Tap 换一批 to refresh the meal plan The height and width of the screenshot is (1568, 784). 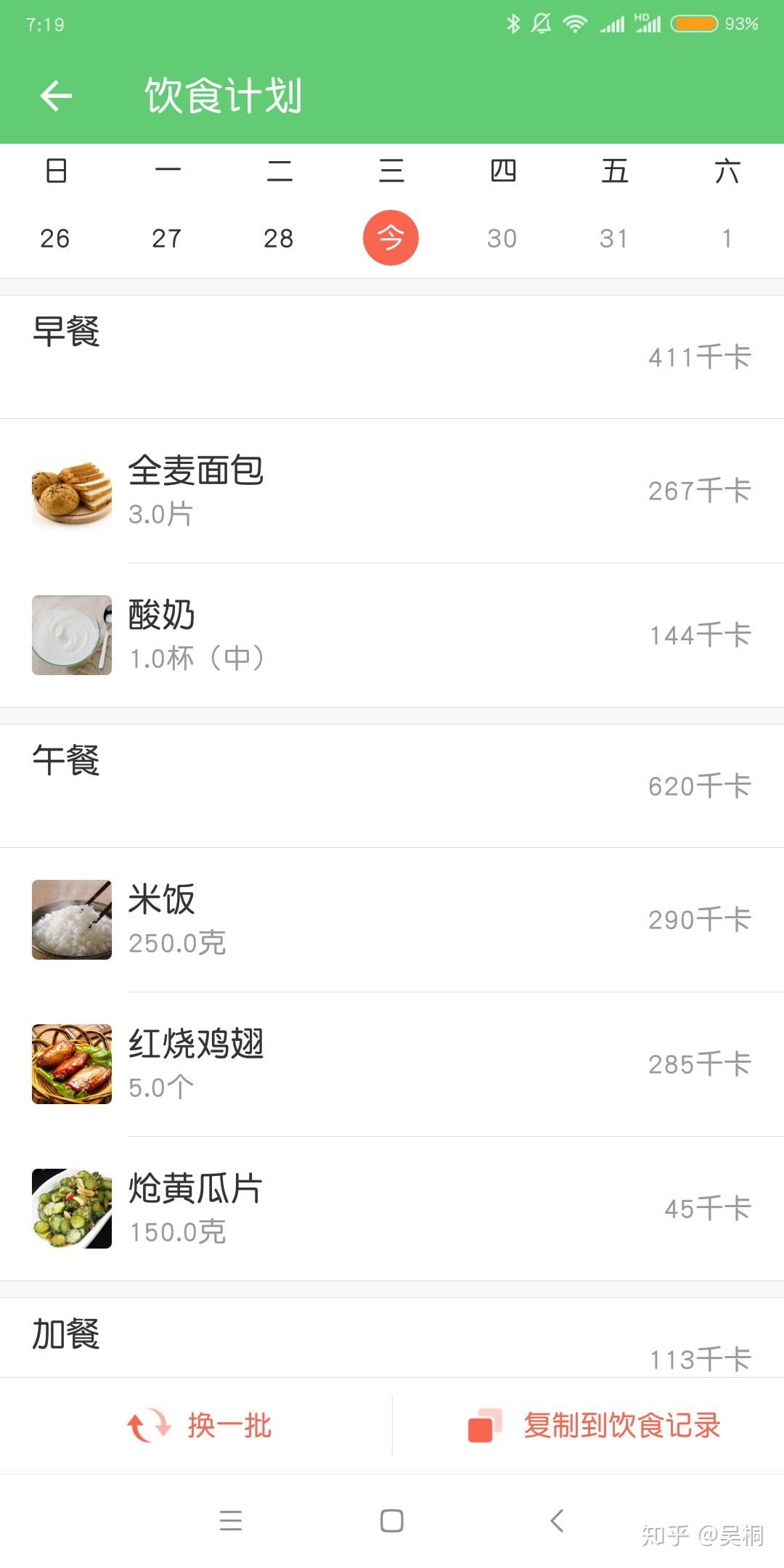(x=200, y=1426)
